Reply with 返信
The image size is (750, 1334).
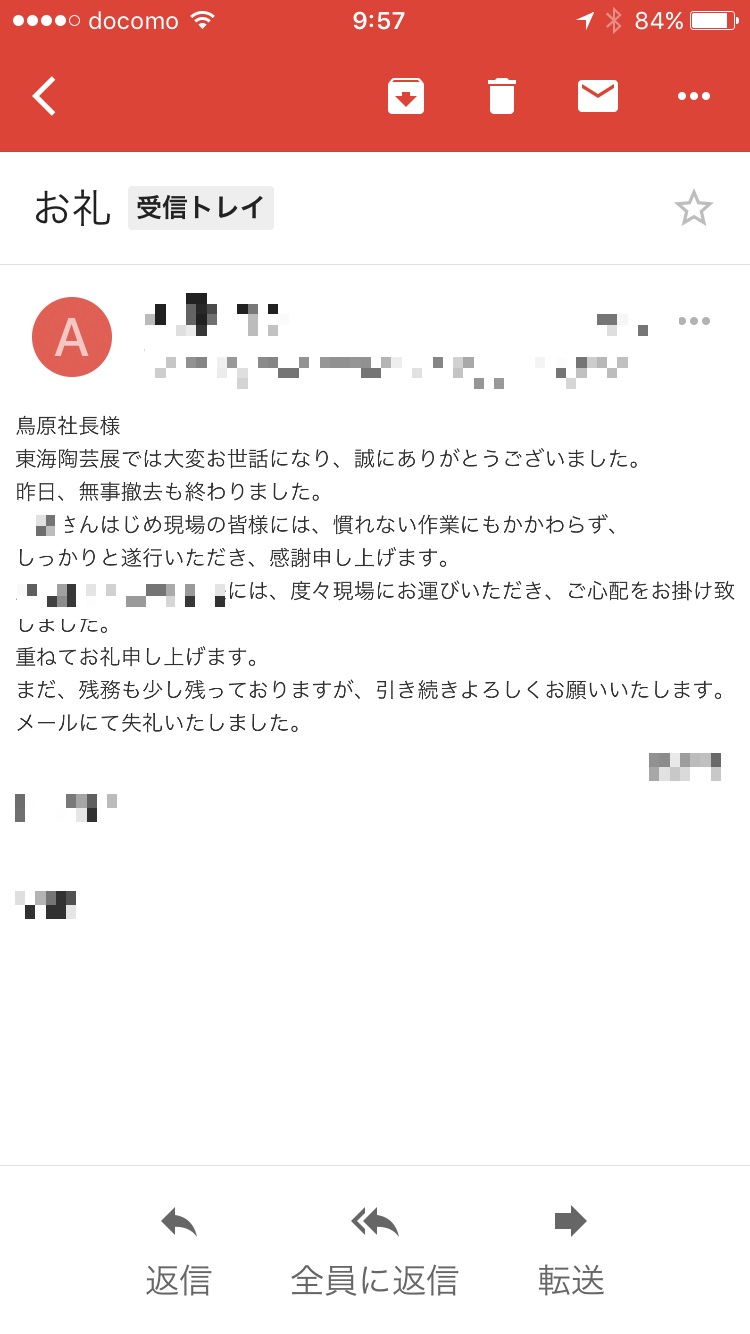coord(178,1248)
